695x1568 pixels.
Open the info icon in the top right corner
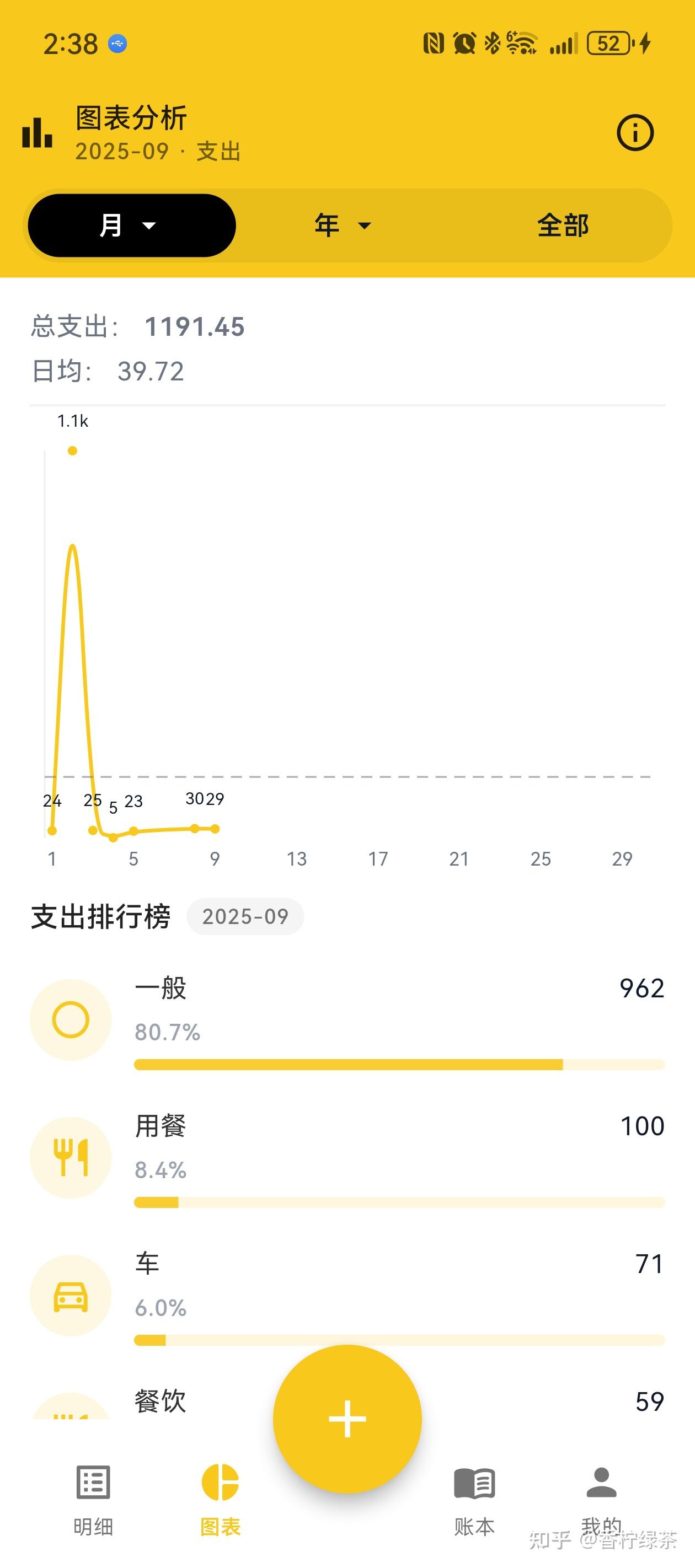coord(635,133)
